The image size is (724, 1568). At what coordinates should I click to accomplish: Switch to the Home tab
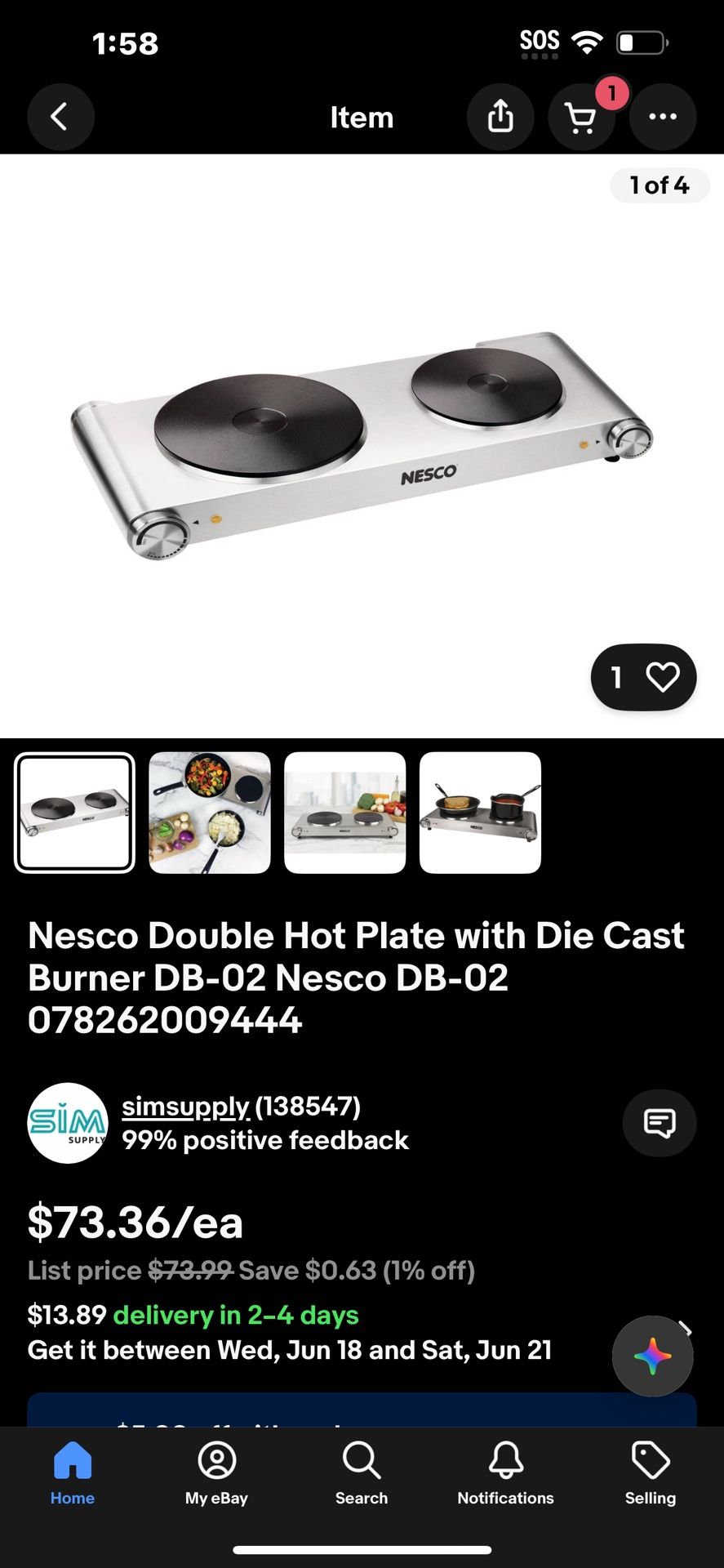(73, 1474)
